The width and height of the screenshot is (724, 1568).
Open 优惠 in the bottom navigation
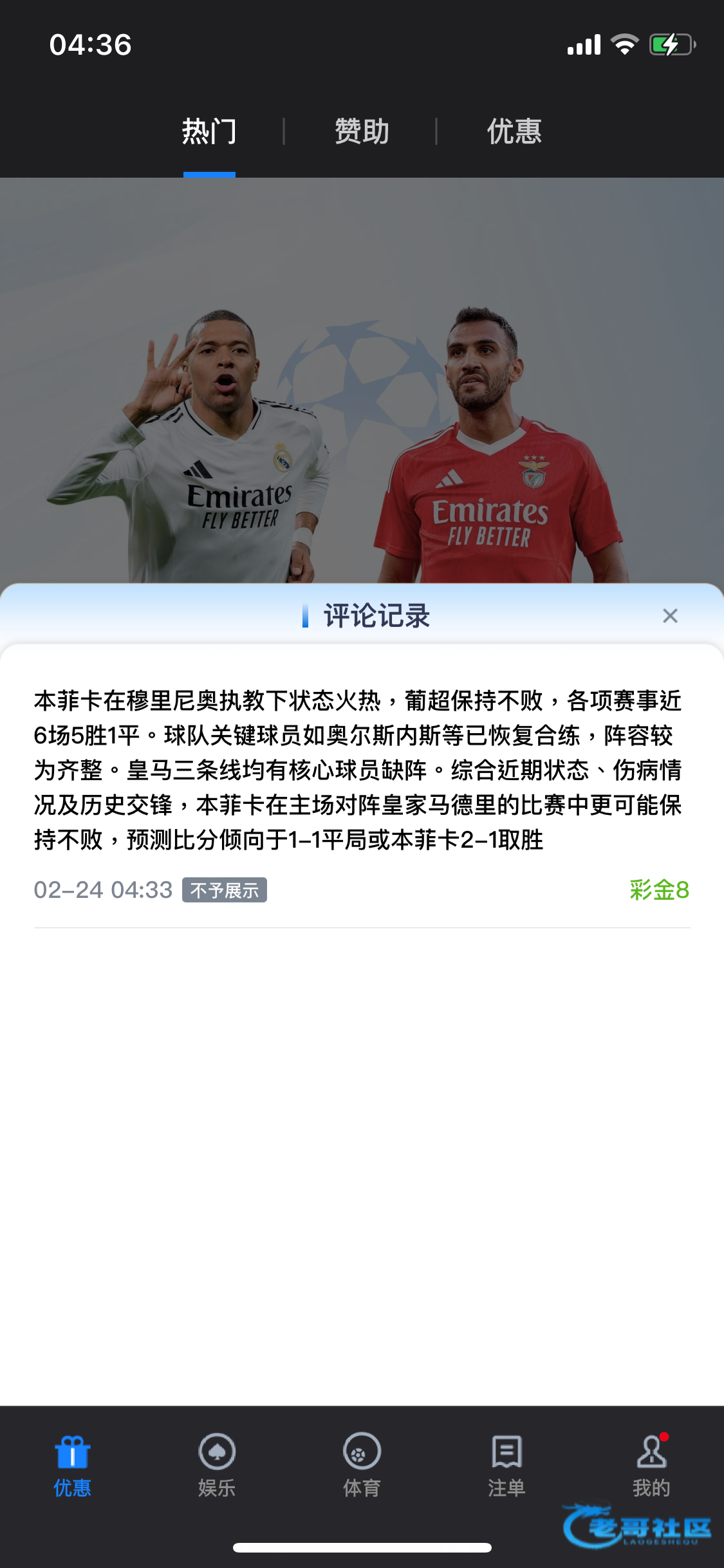72,1466
